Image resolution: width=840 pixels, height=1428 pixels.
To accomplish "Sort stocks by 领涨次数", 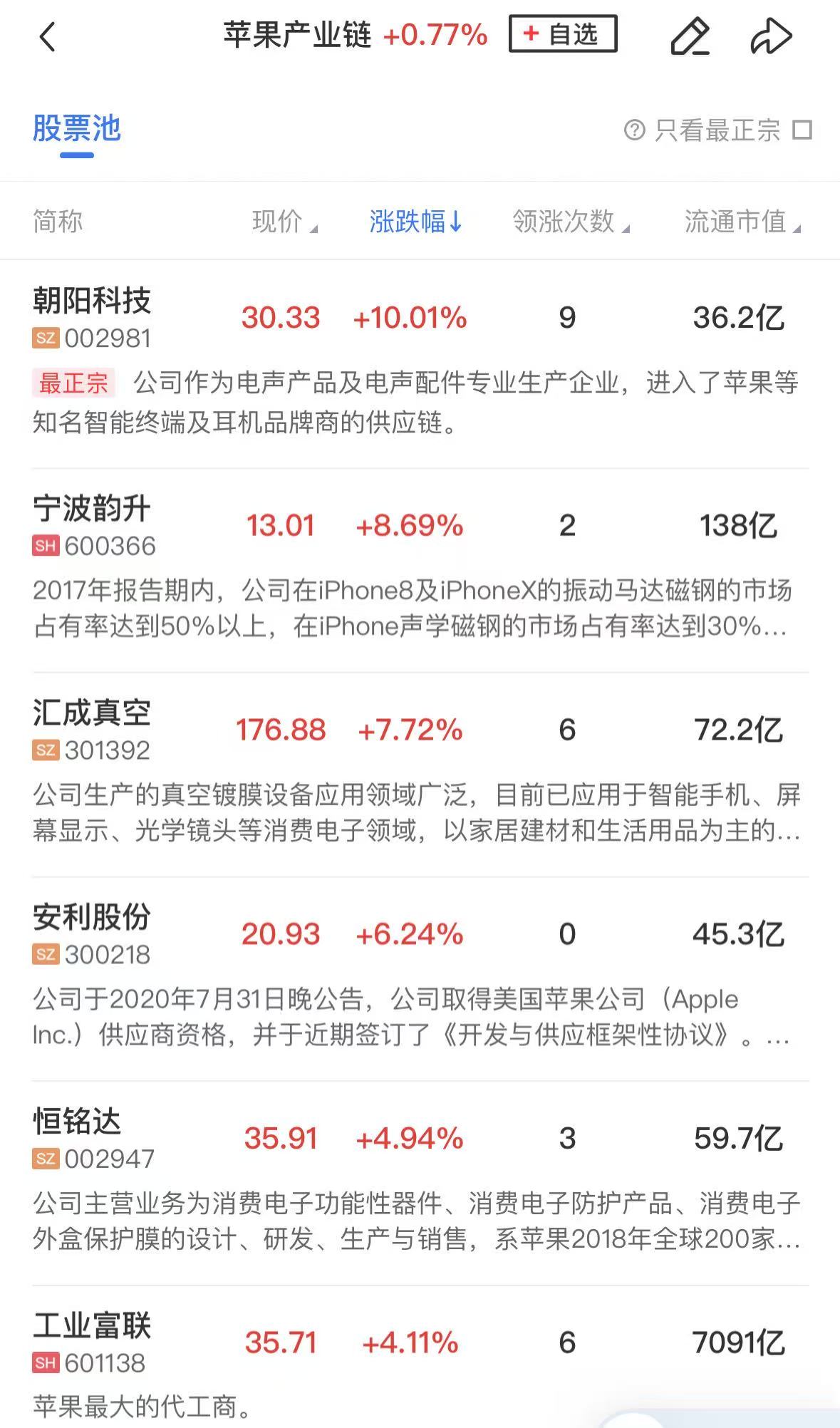I will [570, 222].
